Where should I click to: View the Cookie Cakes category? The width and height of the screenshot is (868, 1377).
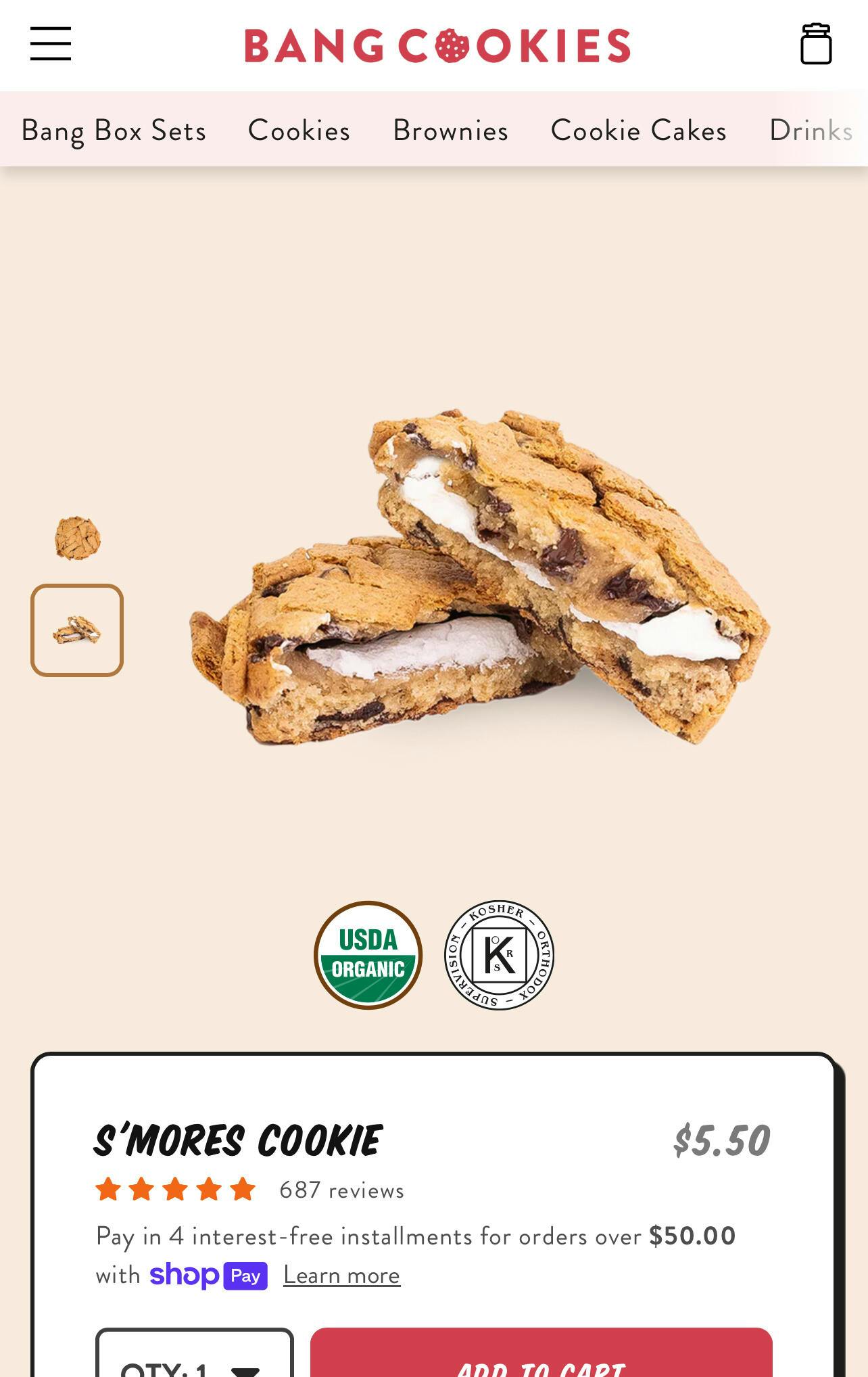coord(638,130)
